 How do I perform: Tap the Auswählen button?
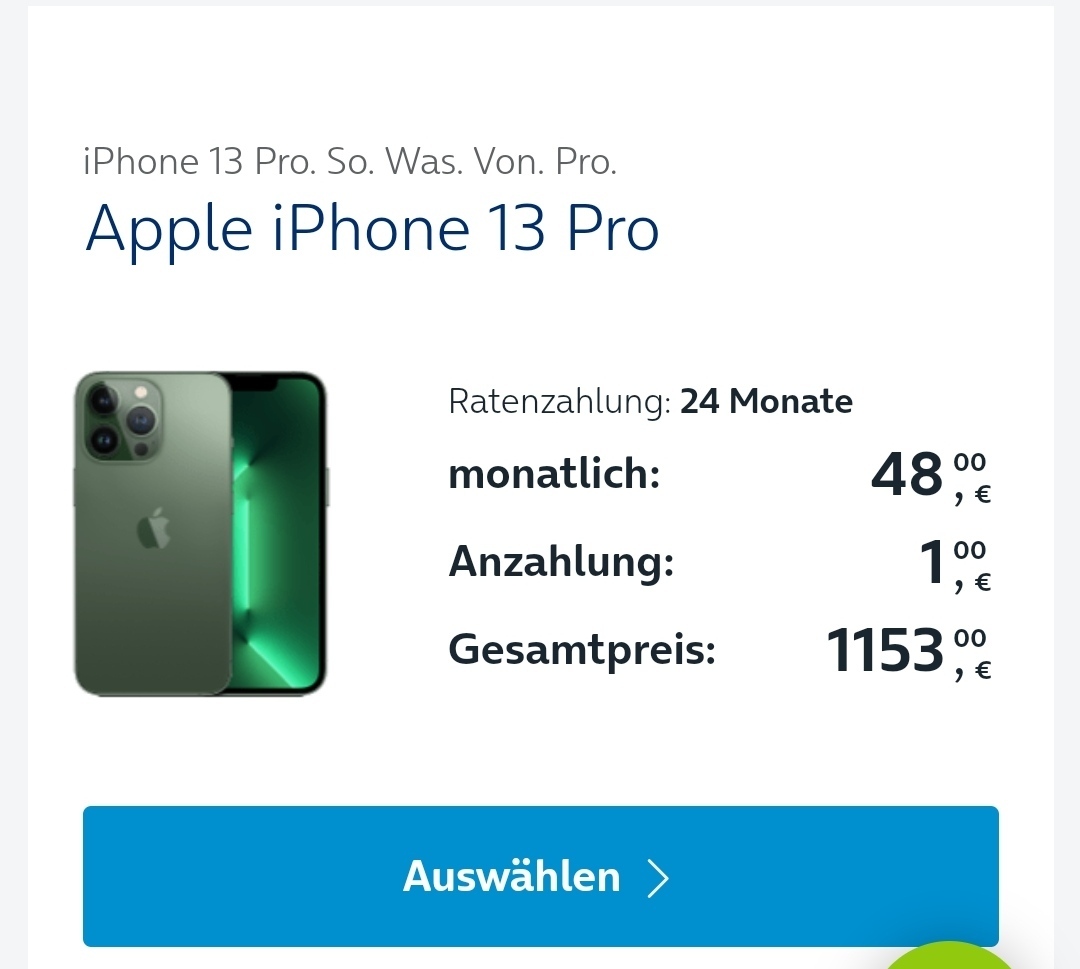(x=540, y=876)
